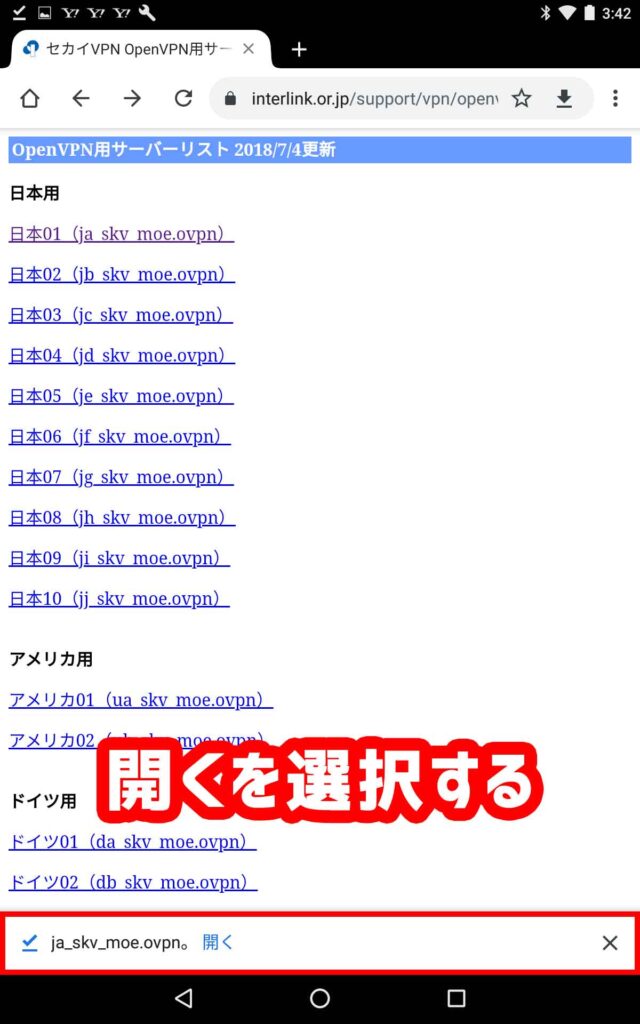Viewport: 640px width, 1024px height.
Task: Dismiss the download complete bar
Action: coord(609,942)
